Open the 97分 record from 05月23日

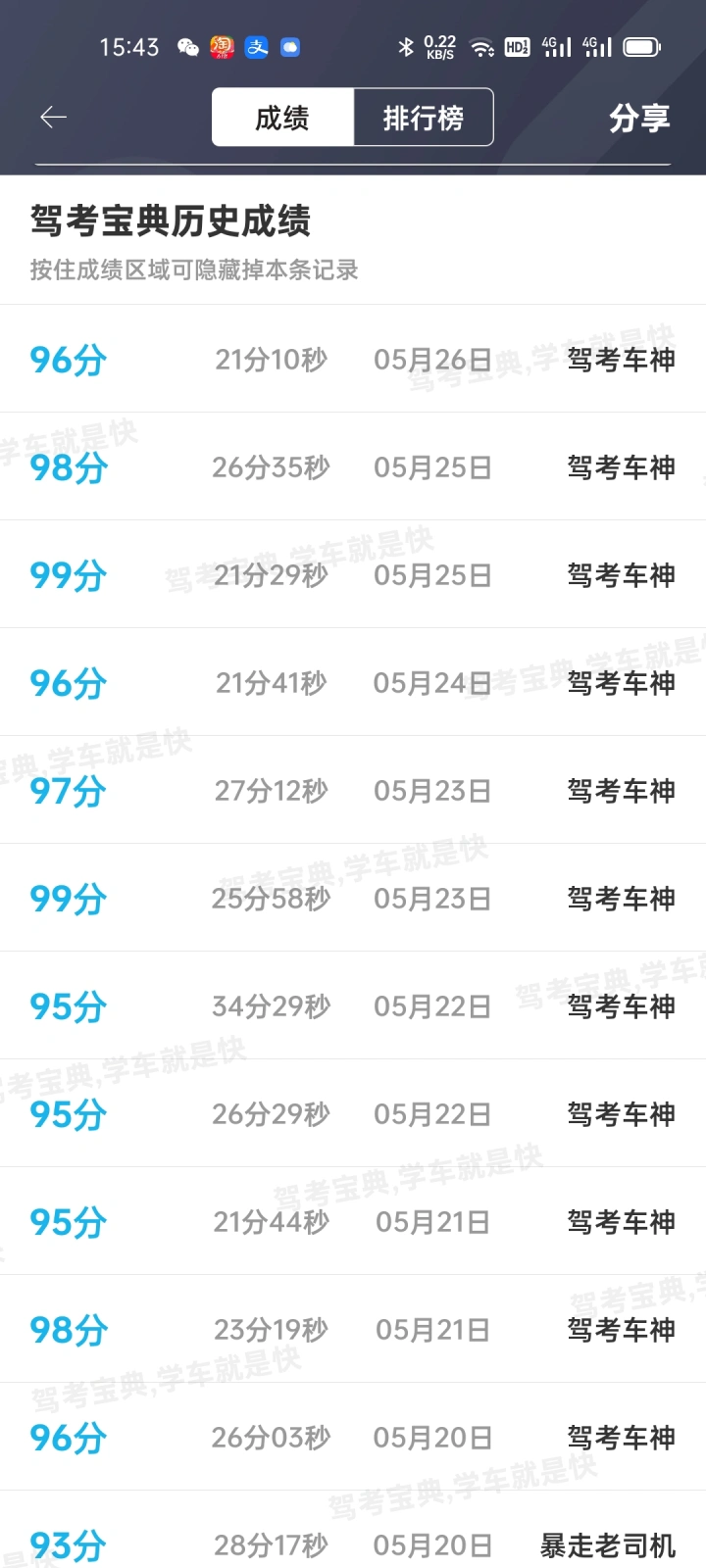[x=353, y=790]
